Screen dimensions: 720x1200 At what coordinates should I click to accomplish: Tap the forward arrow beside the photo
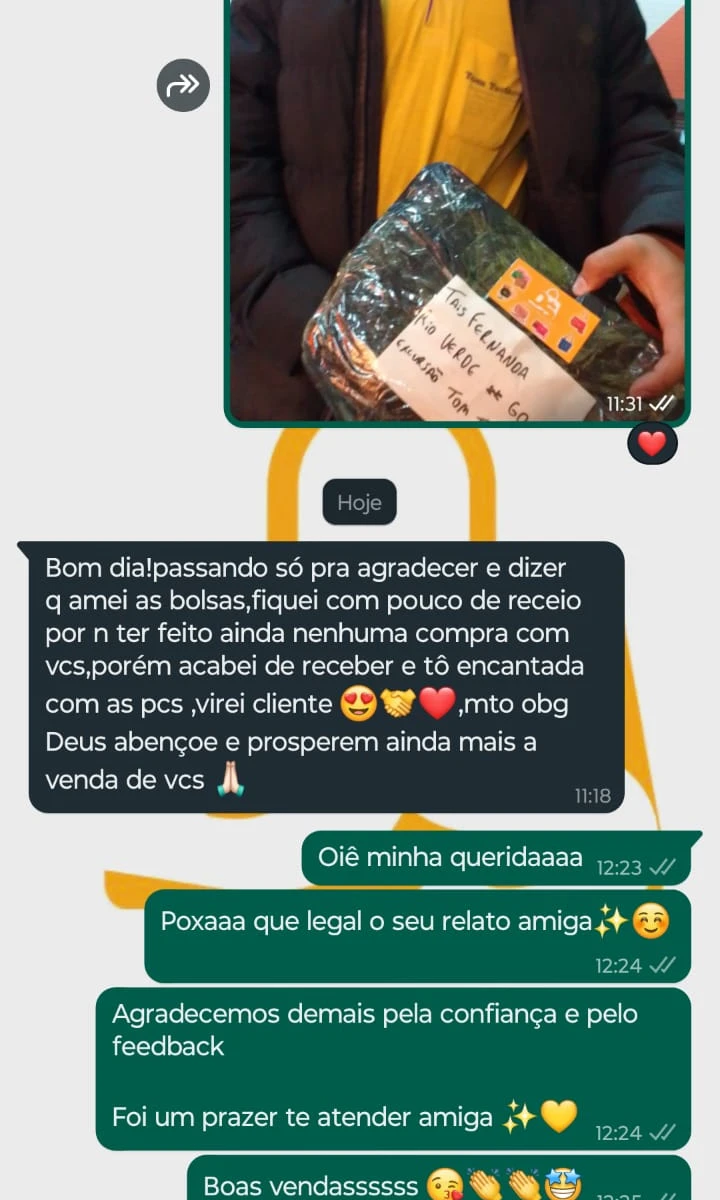[x=183, y=86]
